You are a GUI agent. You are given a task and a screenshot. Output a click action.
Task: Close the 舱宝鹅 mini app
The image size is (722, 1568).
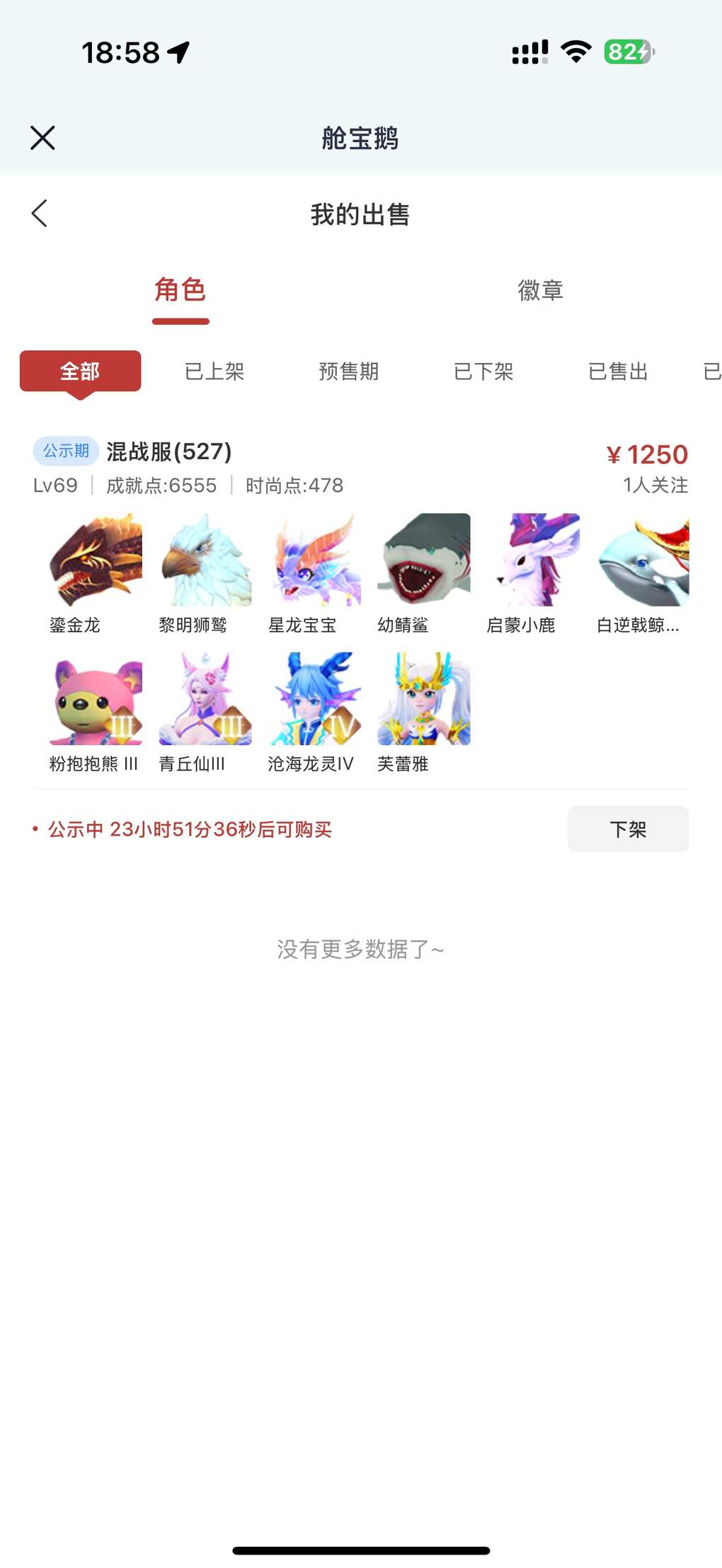pos(42,138)
